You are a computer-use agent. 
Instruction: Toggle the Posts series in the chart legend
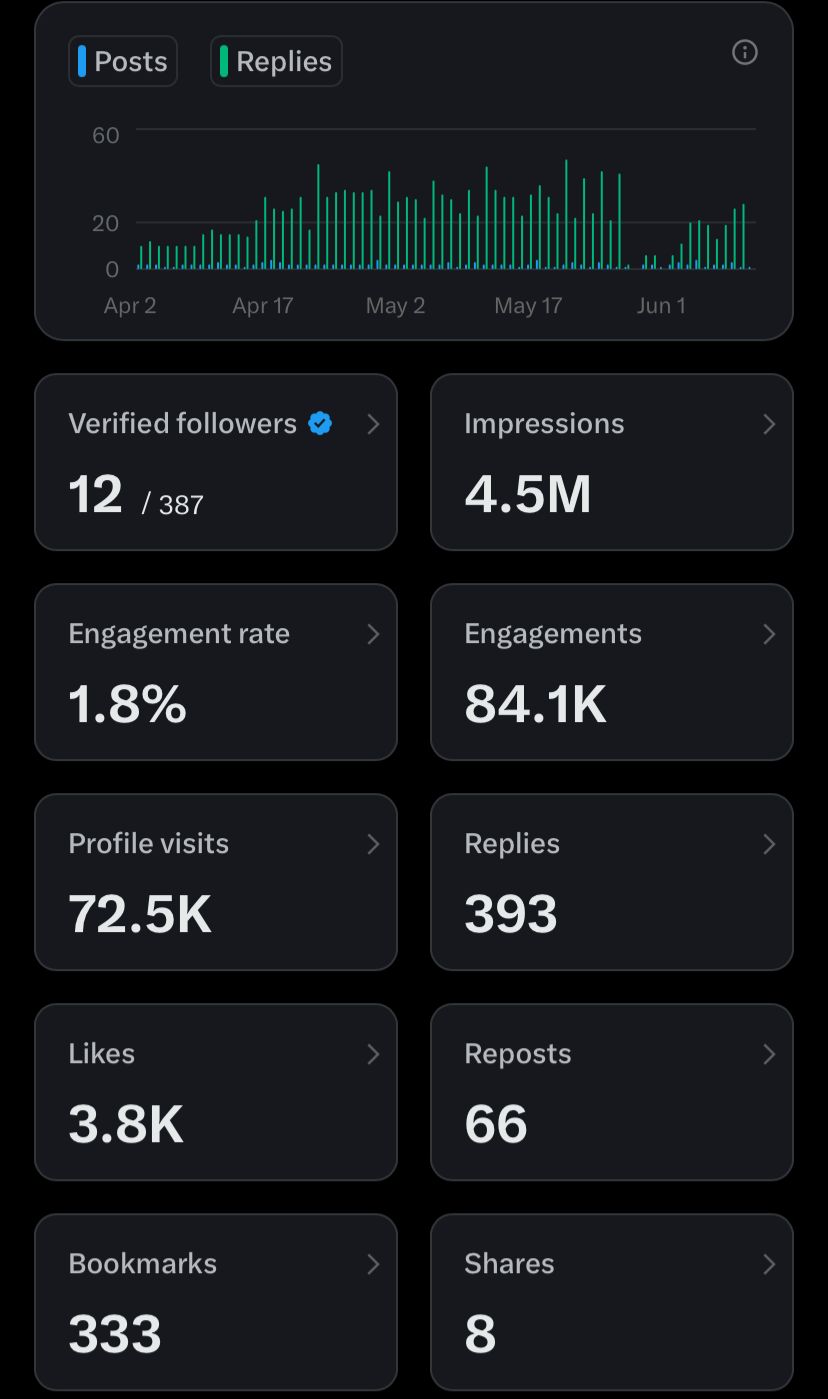tap(122, 60)
